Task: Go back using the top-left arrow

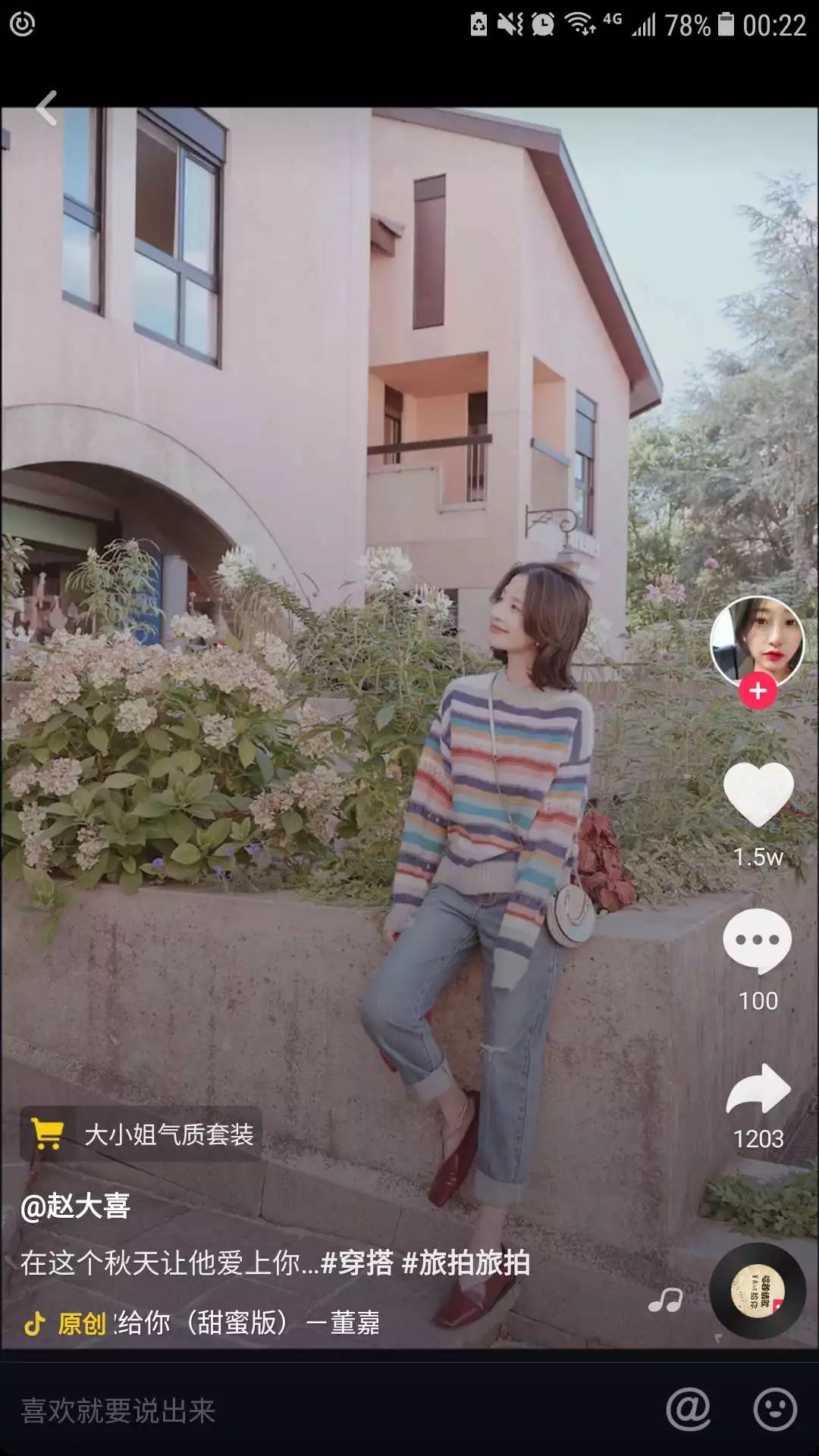Action: [46, 108]
